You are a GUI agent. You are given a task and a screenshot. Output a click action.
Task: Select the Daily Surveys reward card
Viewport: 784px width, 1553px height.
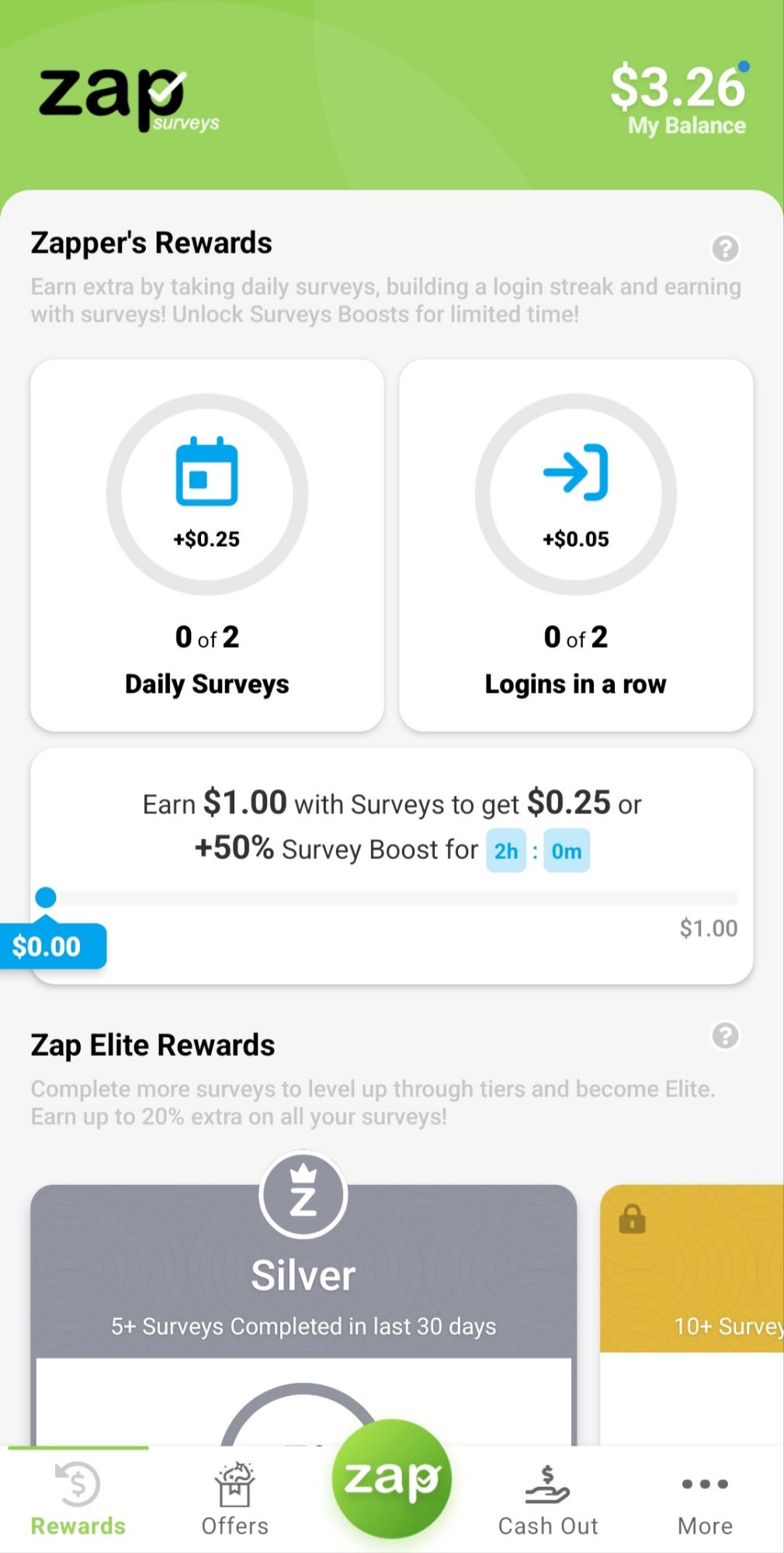point(206,544)
